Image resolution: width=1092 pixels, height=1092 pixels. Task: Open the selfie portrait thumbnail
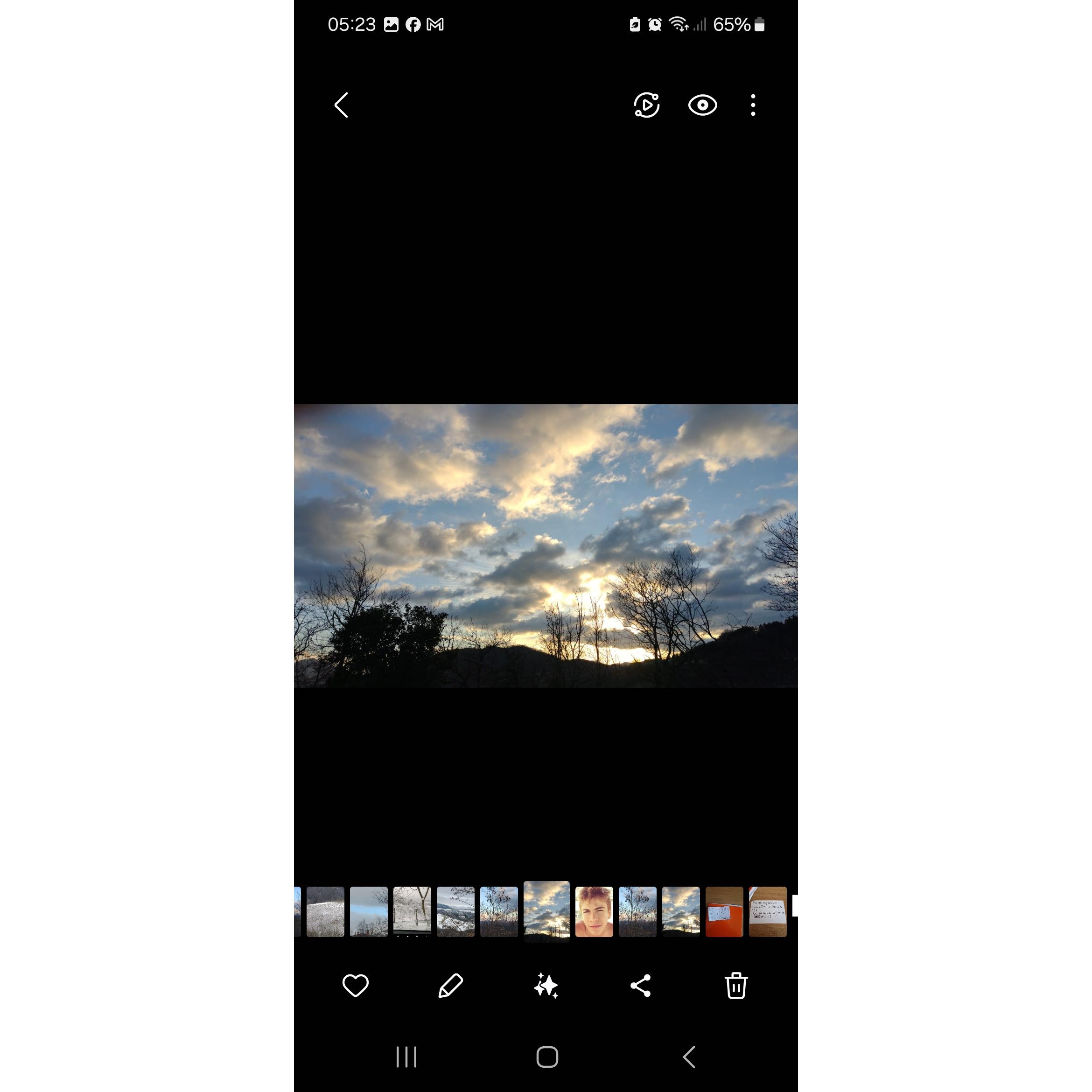(594, 912)
